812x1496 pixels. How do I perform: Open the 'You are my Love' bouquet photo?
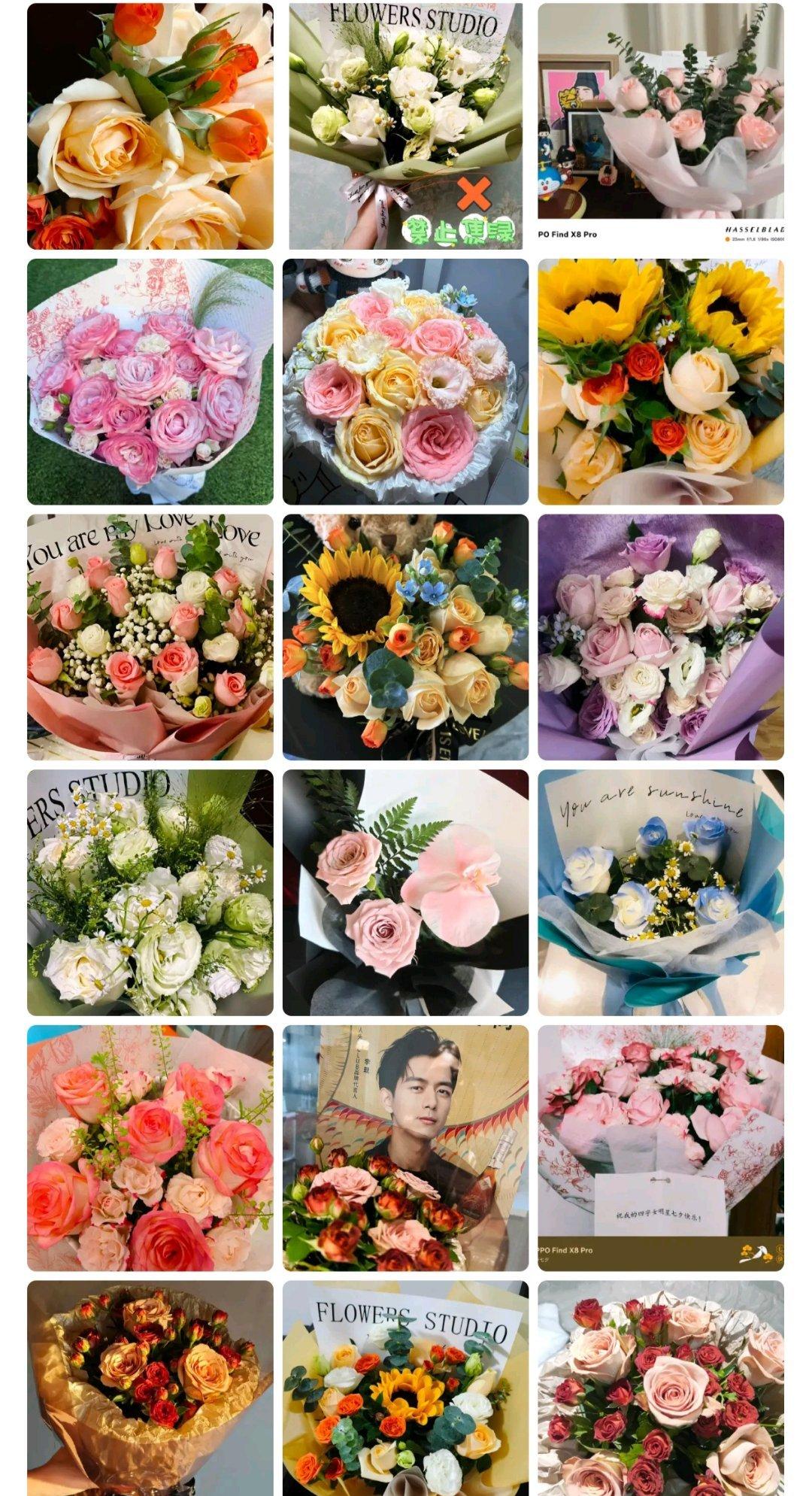tap(150, 637)
